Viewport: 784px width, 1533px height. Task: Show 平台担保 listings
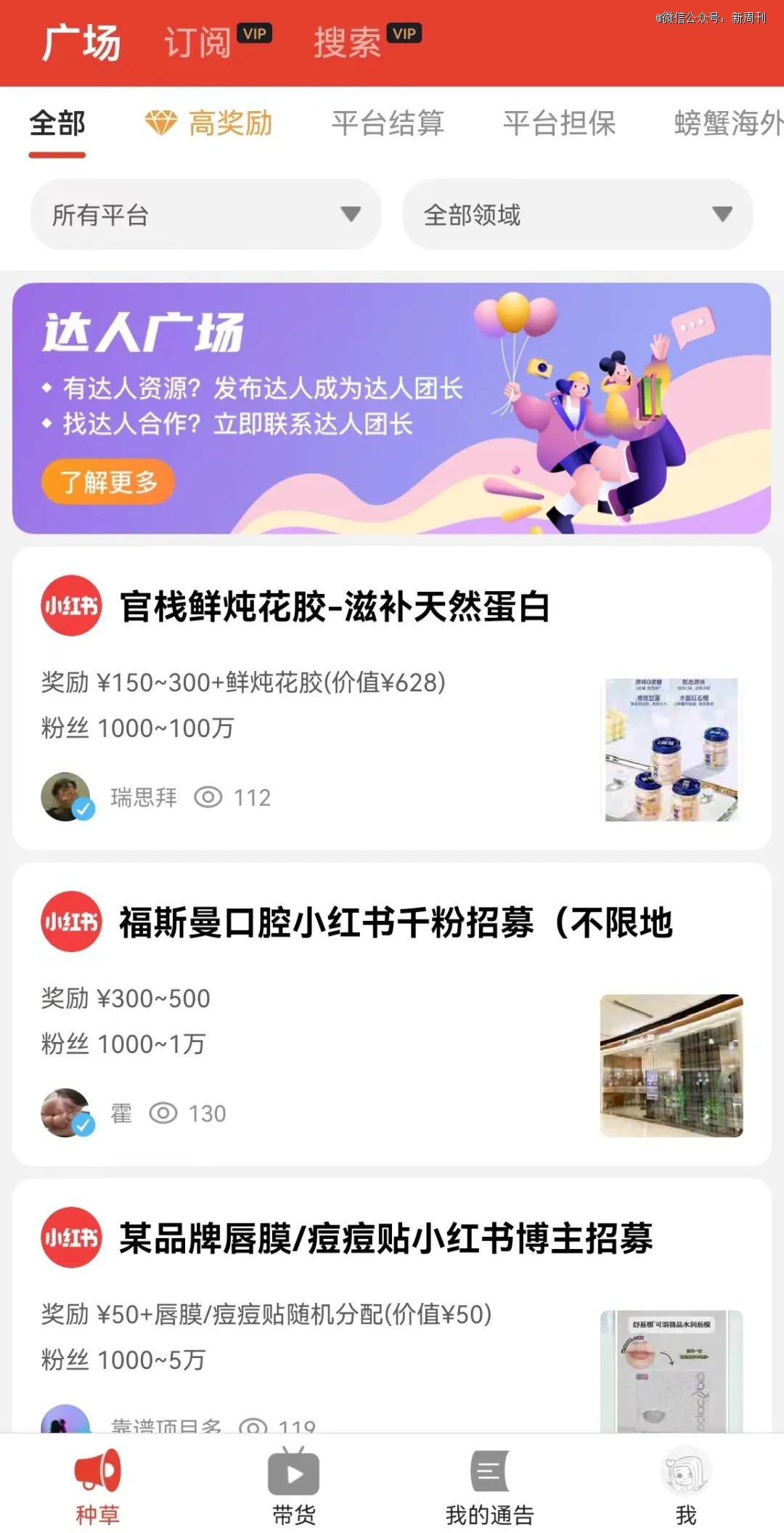click(560, 123)
